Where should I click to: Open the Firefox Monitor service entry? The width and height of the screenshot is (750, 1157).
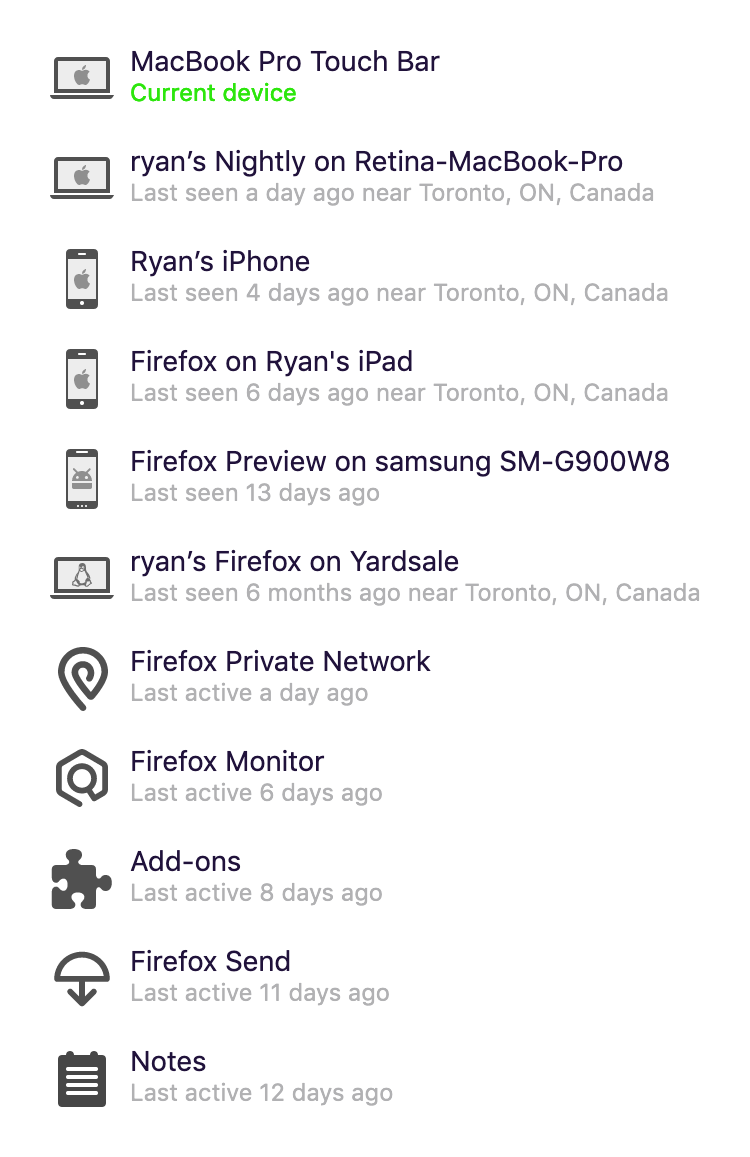point(228,761)
